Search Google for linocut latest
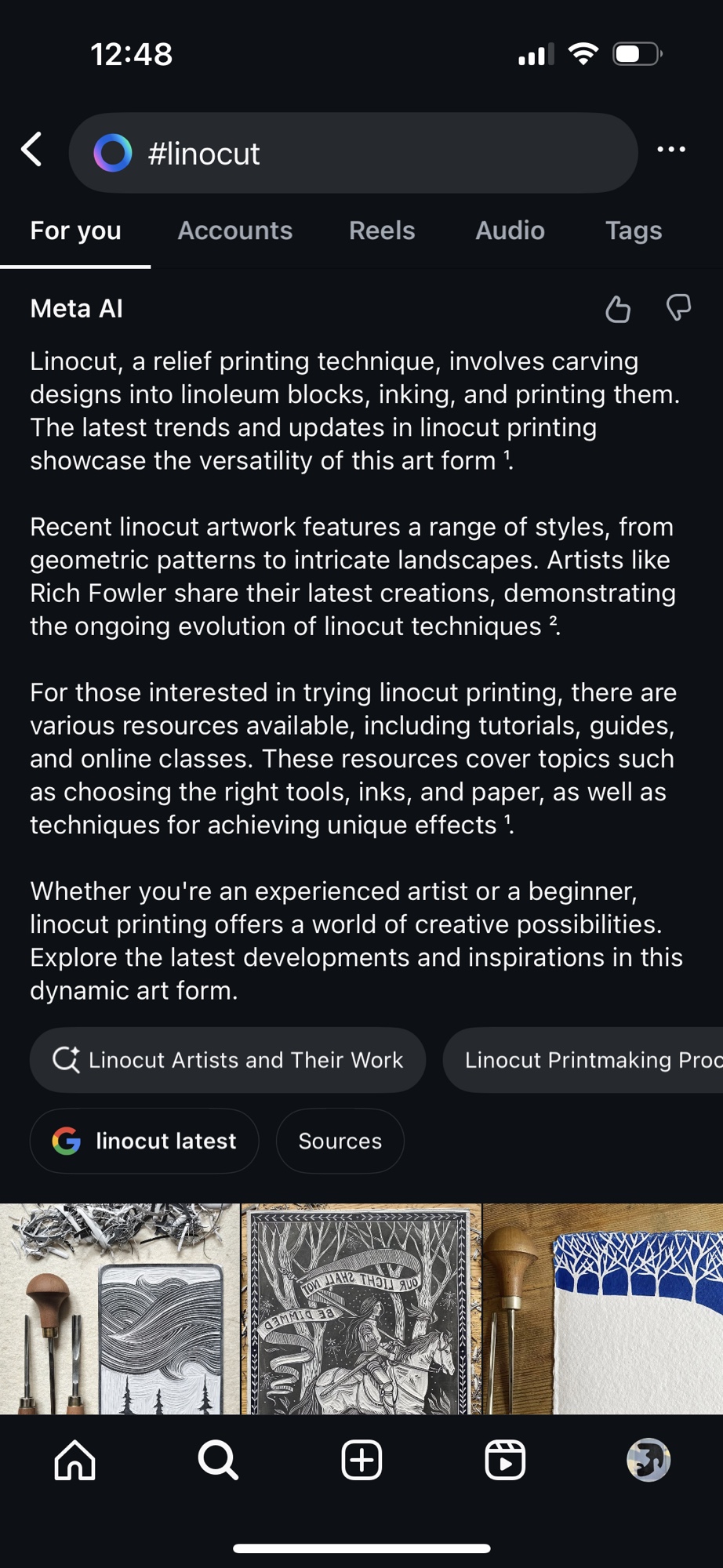The image size is (723, 1568). (144, 1141)
